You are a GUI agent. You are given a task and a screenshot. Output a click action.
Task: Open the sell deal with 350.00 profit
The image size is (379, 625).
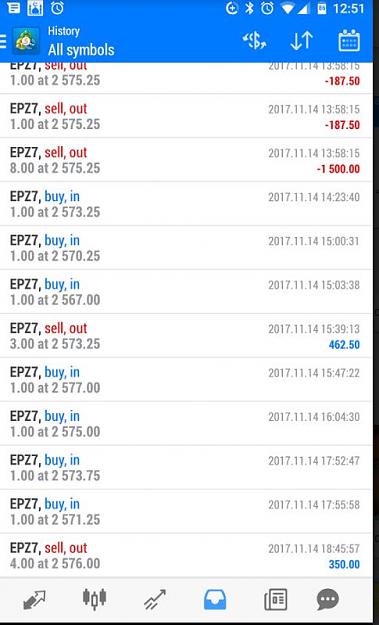coord(186,555)
